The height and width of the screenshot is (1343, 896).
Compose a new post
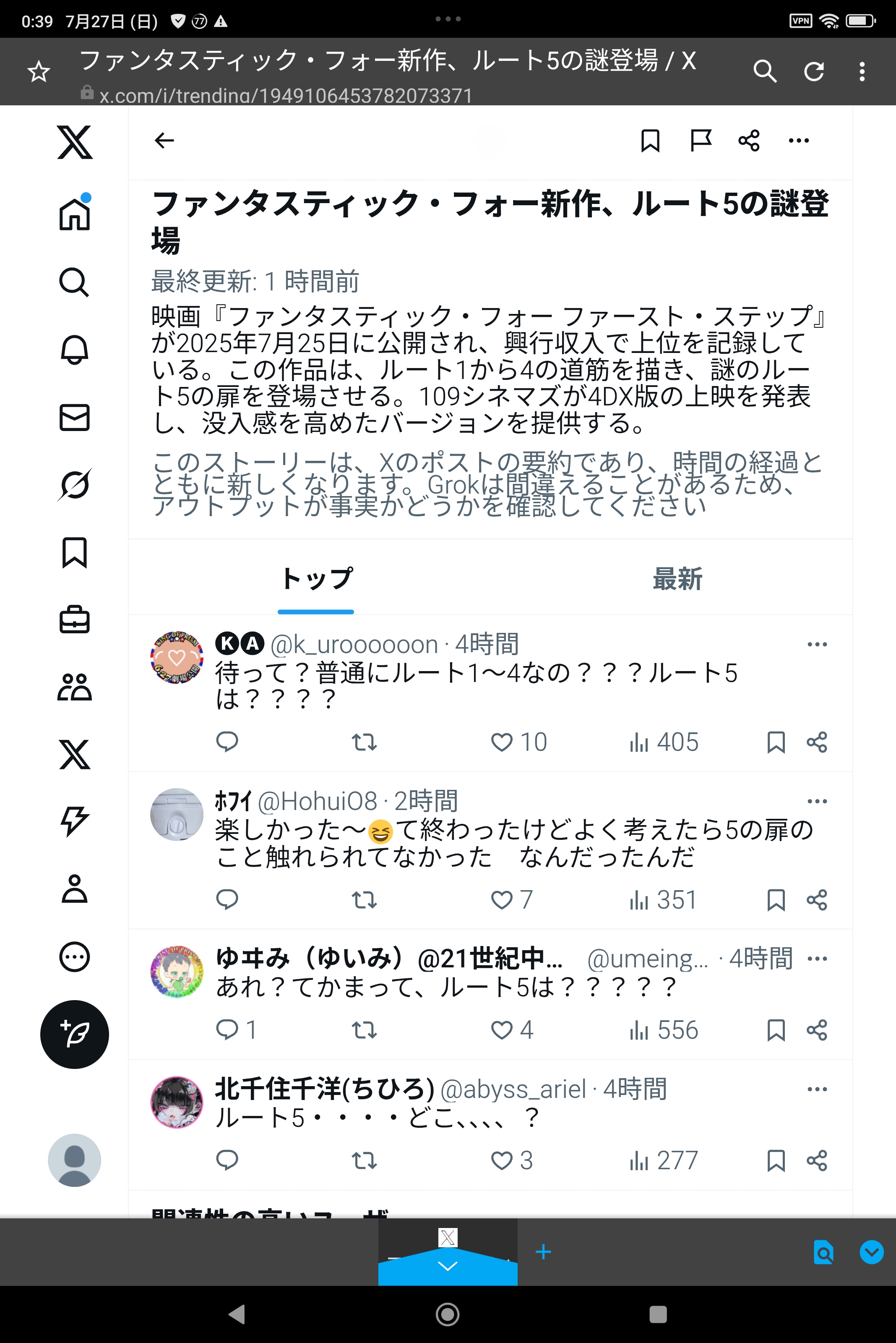(74, 1034)
